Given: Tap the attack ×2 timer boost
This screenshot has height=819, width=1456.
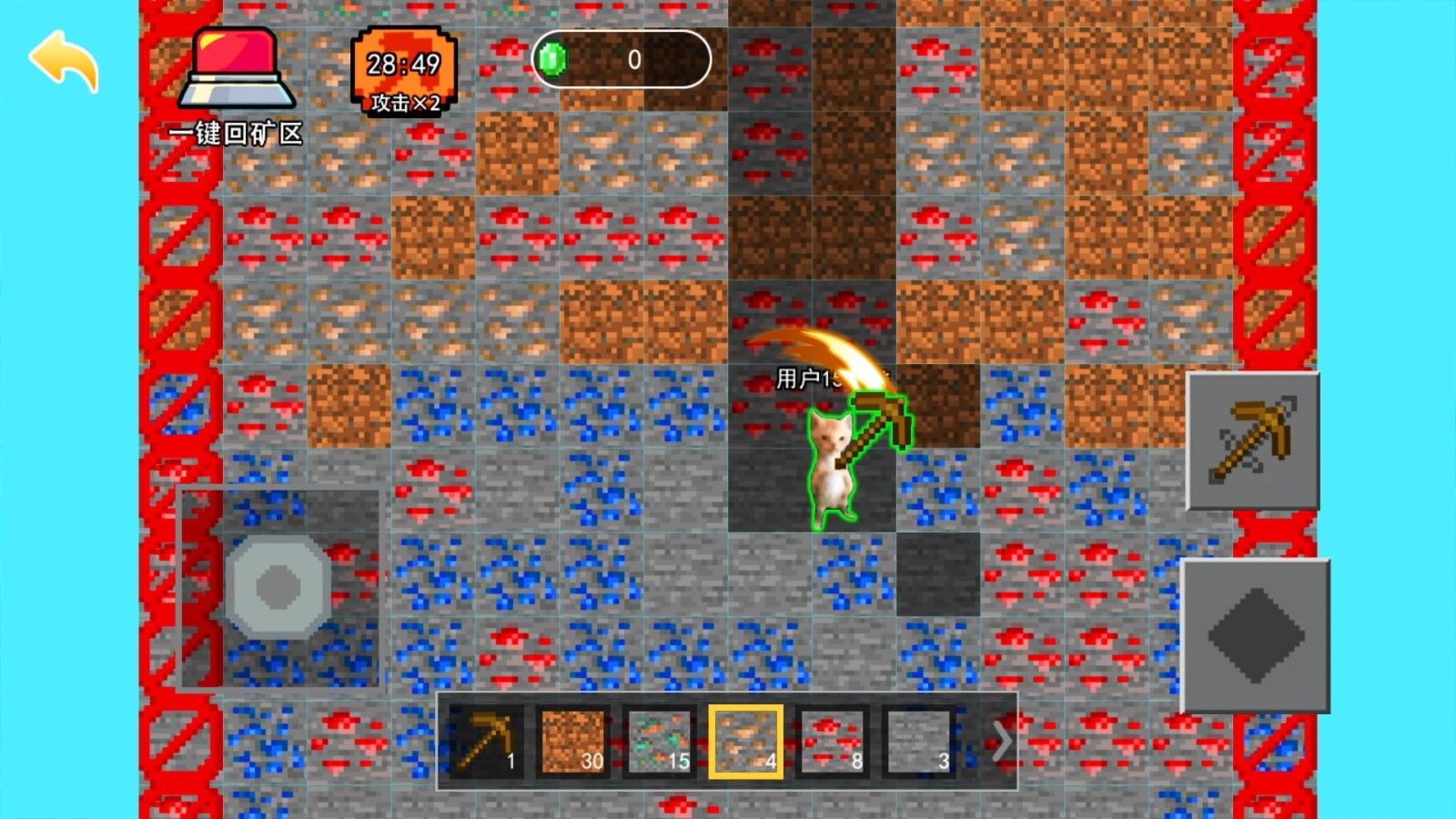Looking at the screenshot, I should pos(404,73).
